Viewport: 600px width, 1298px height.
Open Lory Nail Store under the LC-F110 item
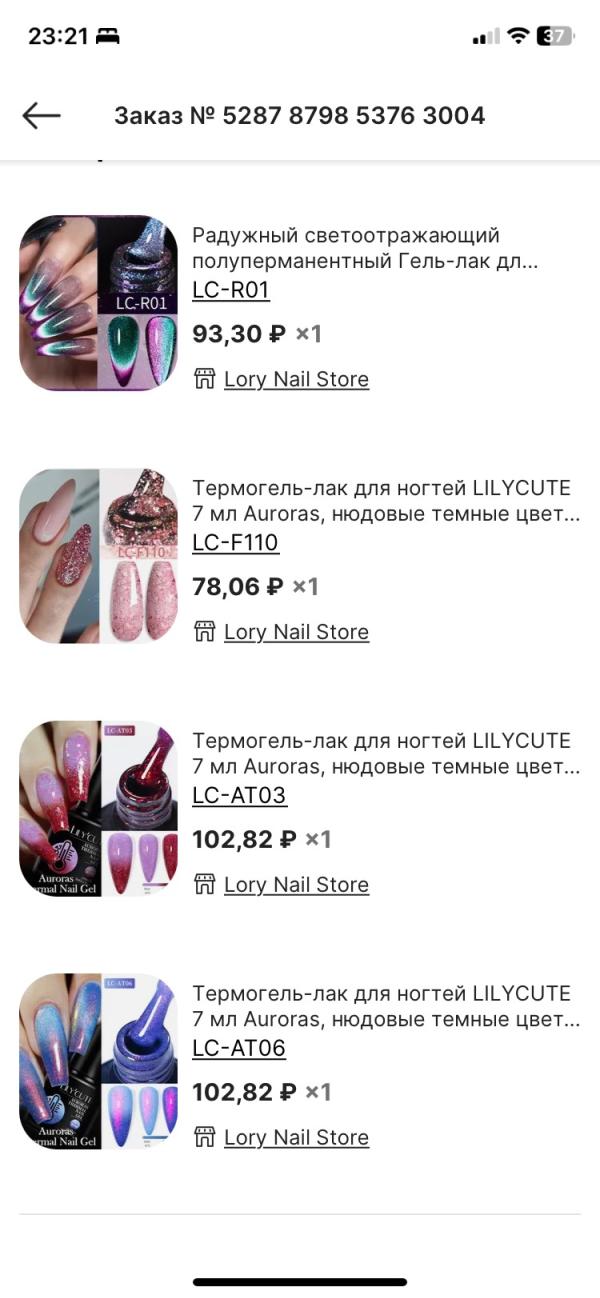pos(296,632)
